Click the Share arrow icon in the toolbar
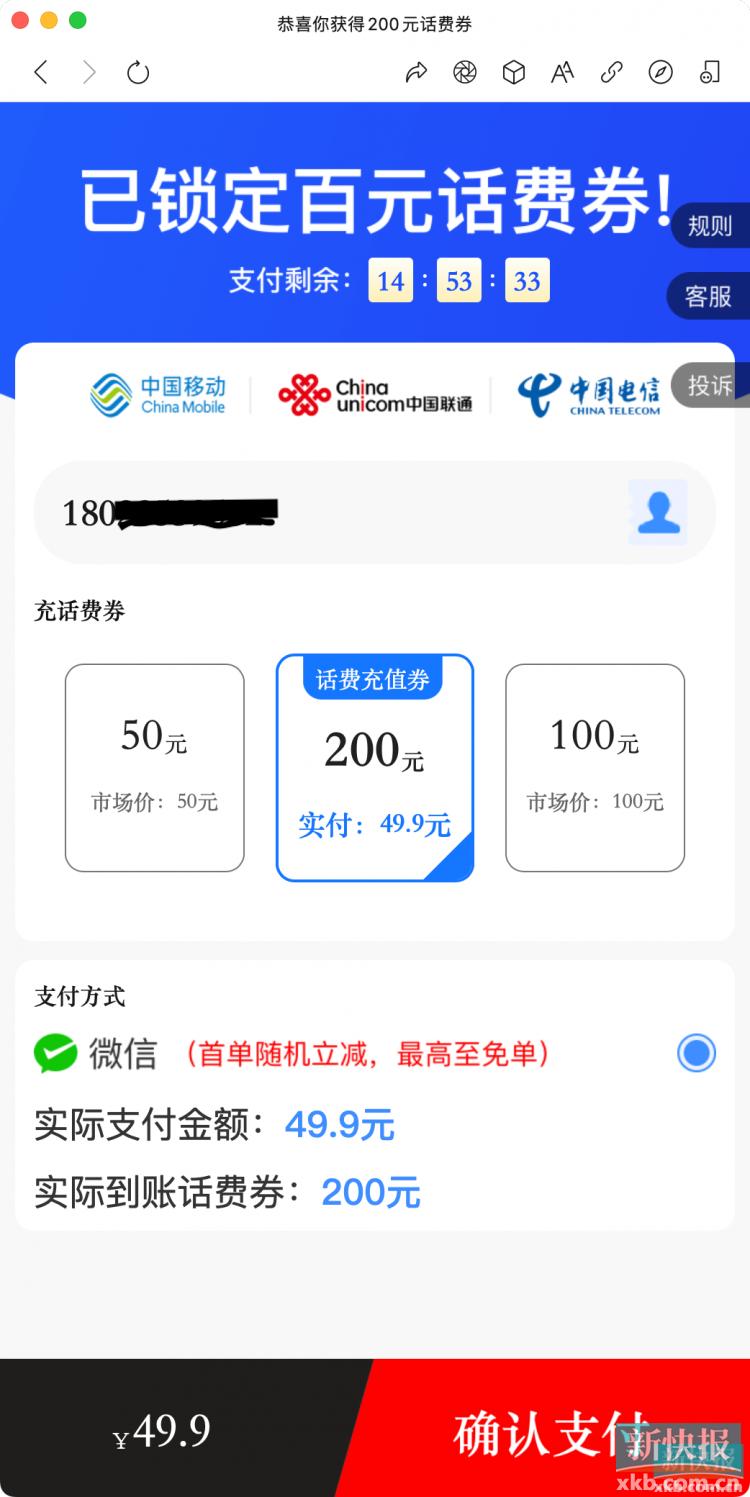The width and height of the screenshot is (750, 1497). coord(417,72)
